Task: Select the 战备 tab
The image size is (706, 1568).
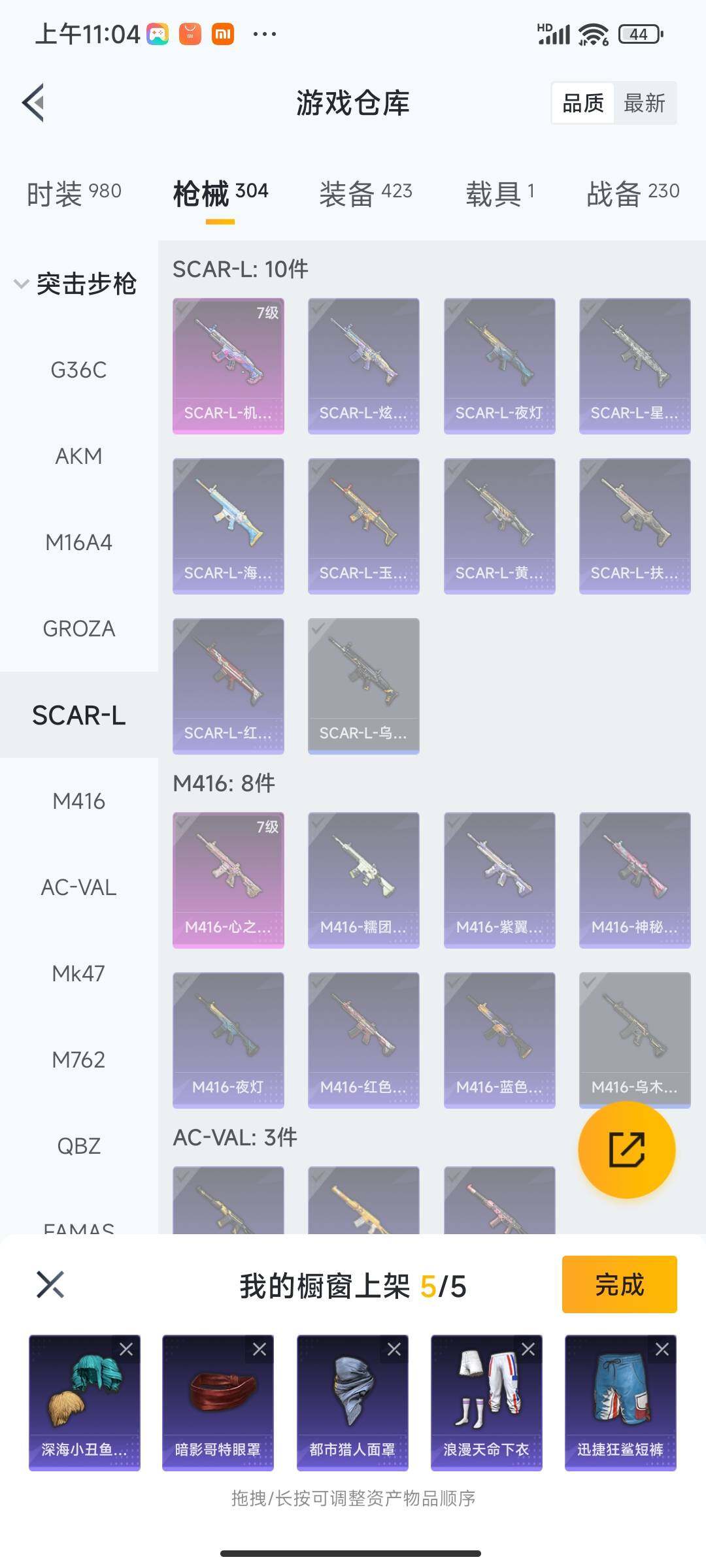Action: pos(632,194)
